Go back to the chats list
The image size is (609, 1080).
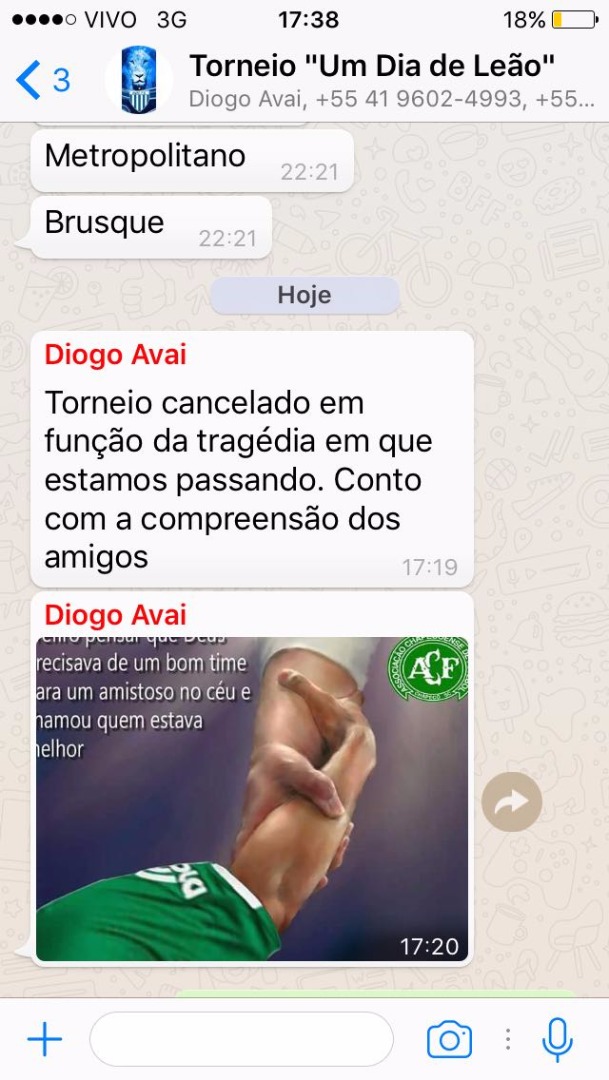[40, 79]
